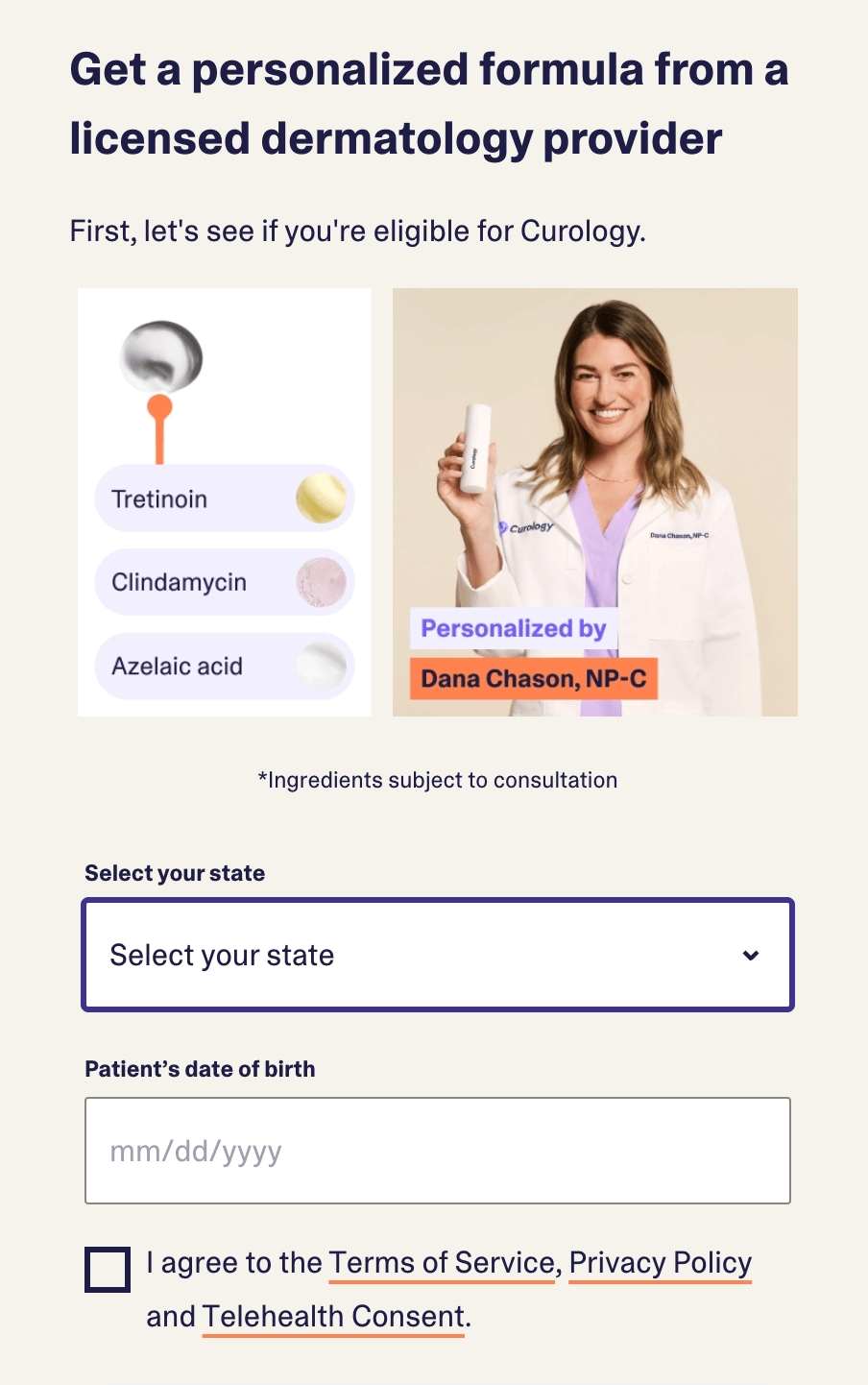
Task: View the Privacy Policy link
Action: [661, 1263]
